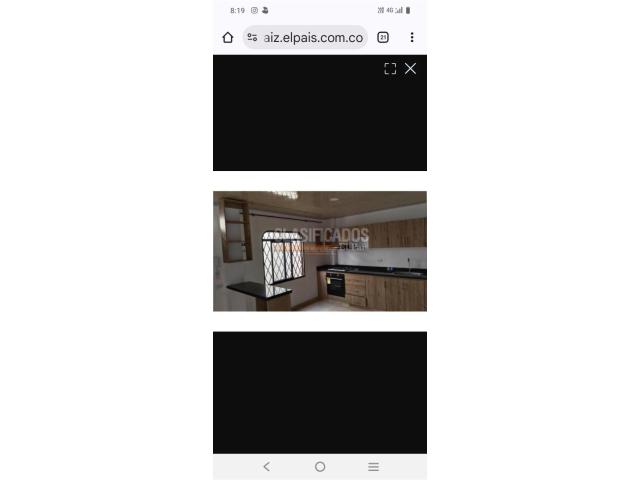Go back with the system back button
Viewport: 640px width, 480px height.
(x=266, y=467)
